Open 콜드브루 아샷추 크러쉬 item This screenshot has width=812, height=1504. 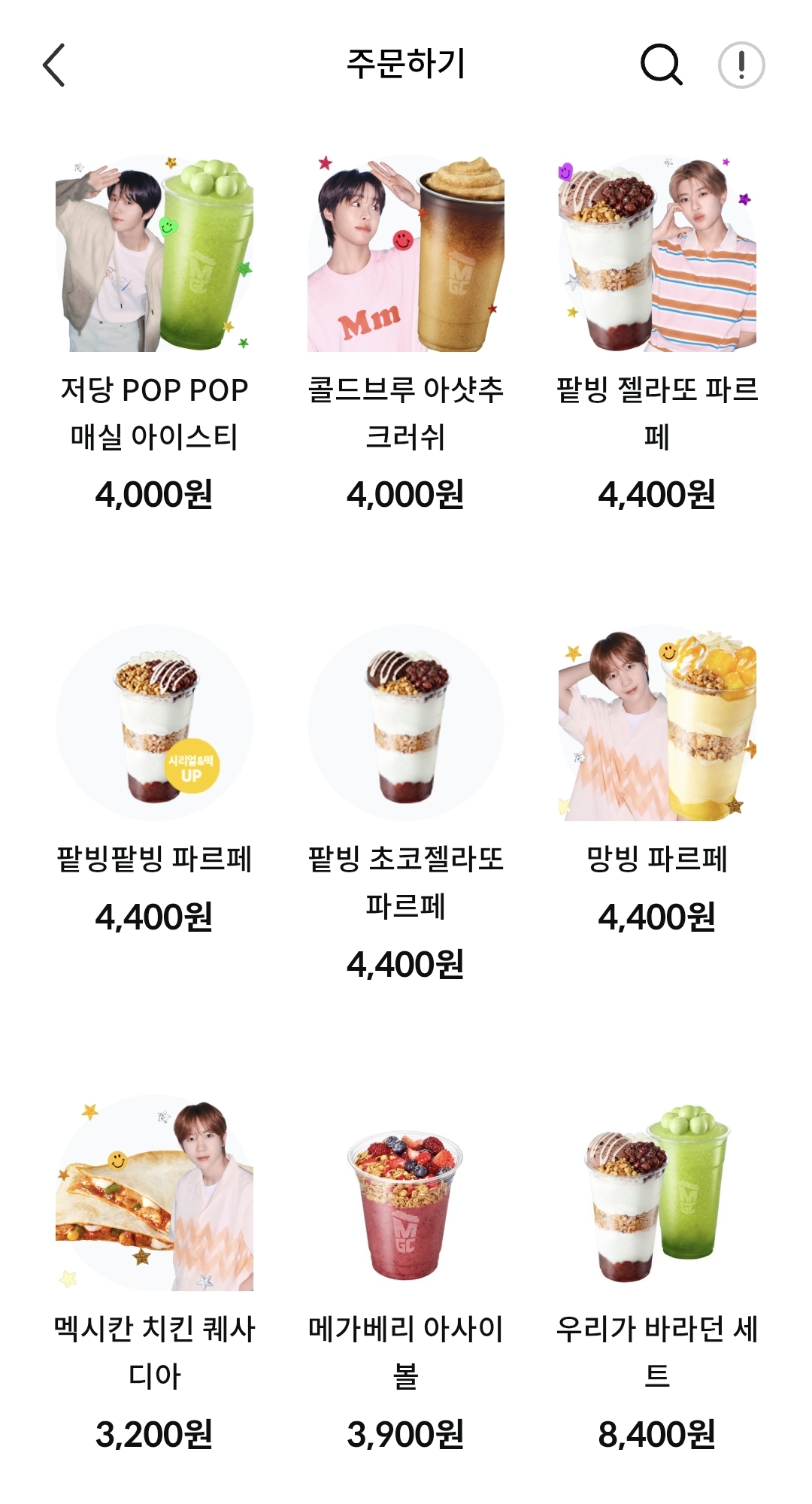(405, 333)
